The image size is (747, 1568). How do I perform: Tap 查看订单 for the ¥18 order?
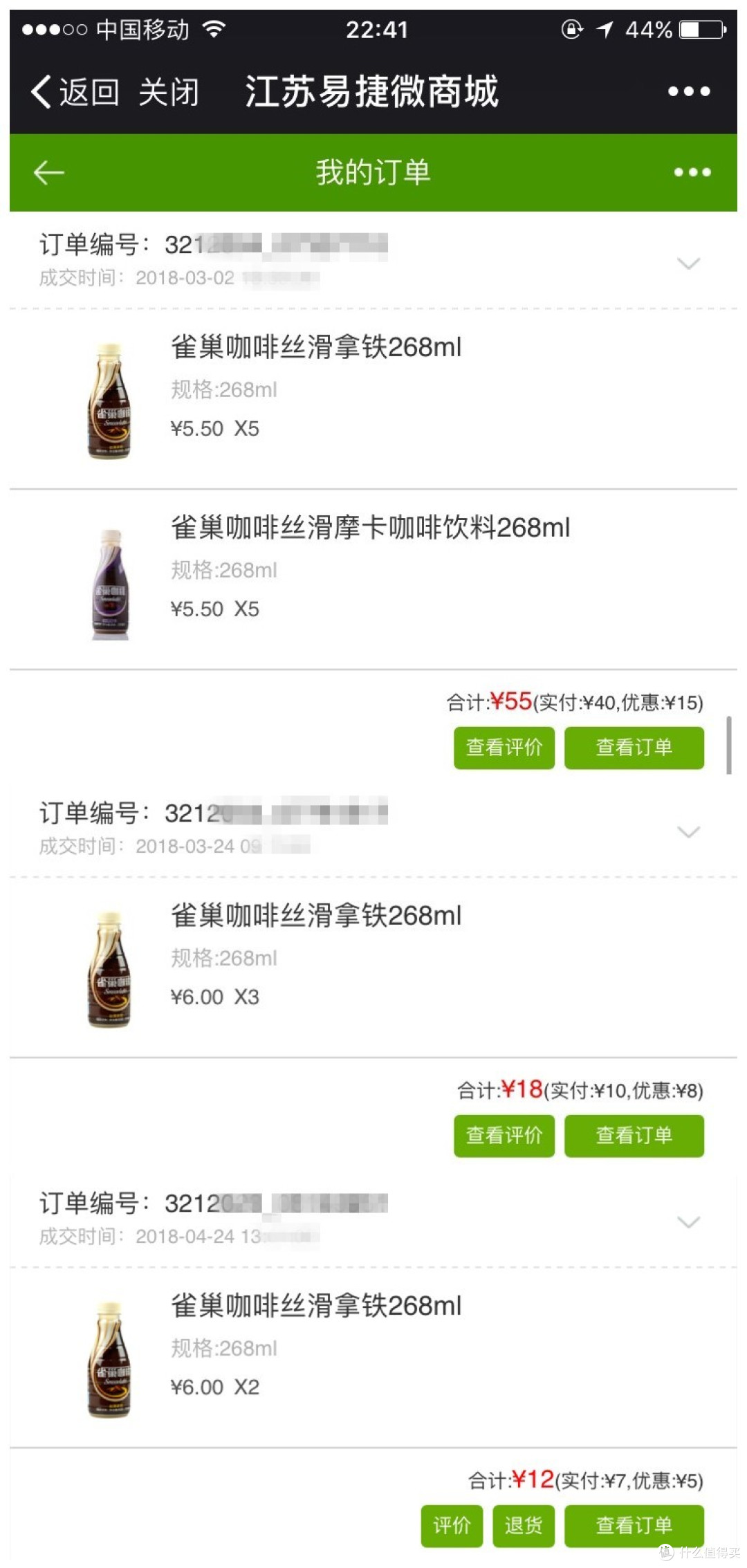coord(634,1136)
